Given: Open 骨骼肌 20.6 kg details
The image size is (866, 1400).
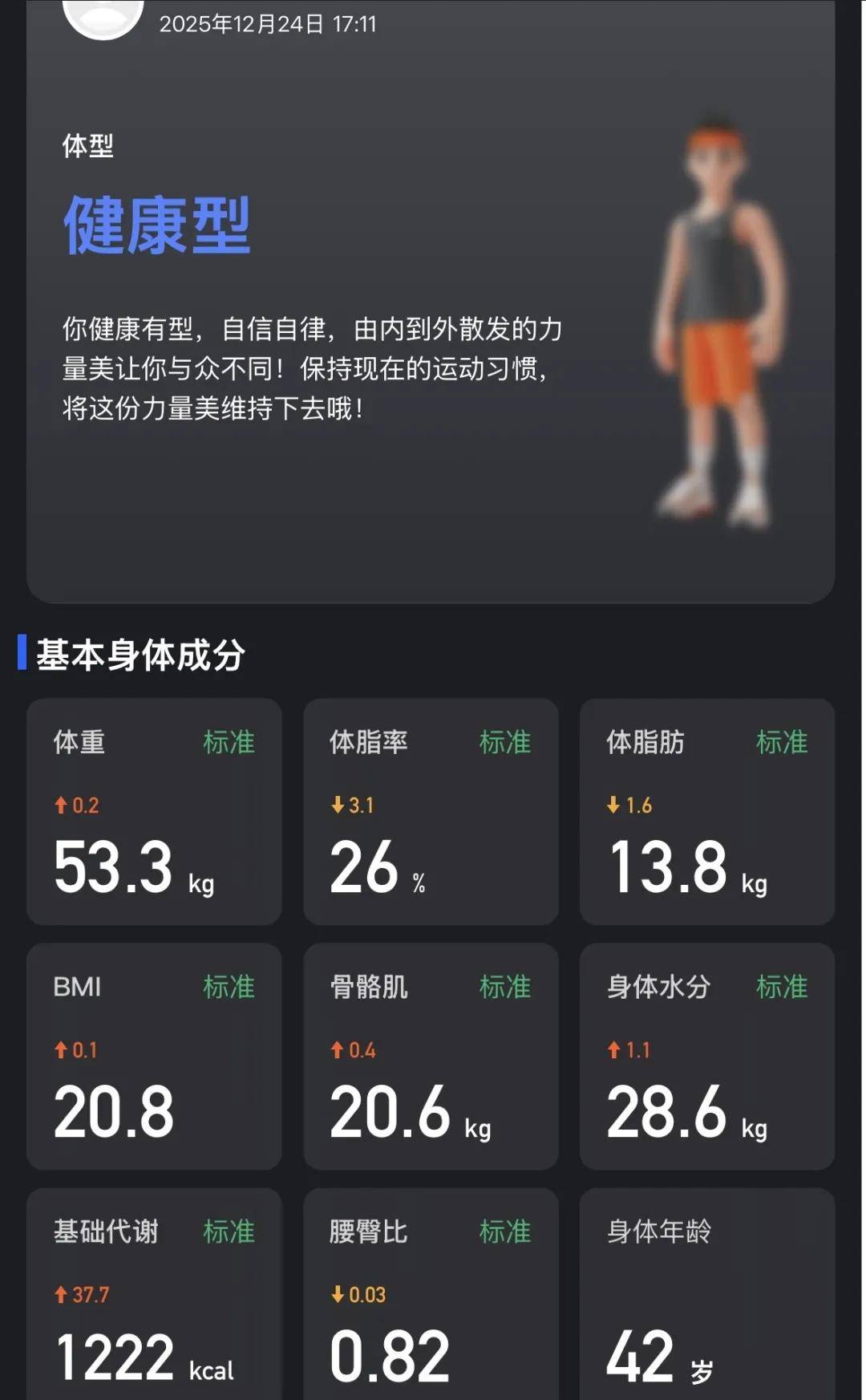Looking at the screenshot, I should [431, 1057].
